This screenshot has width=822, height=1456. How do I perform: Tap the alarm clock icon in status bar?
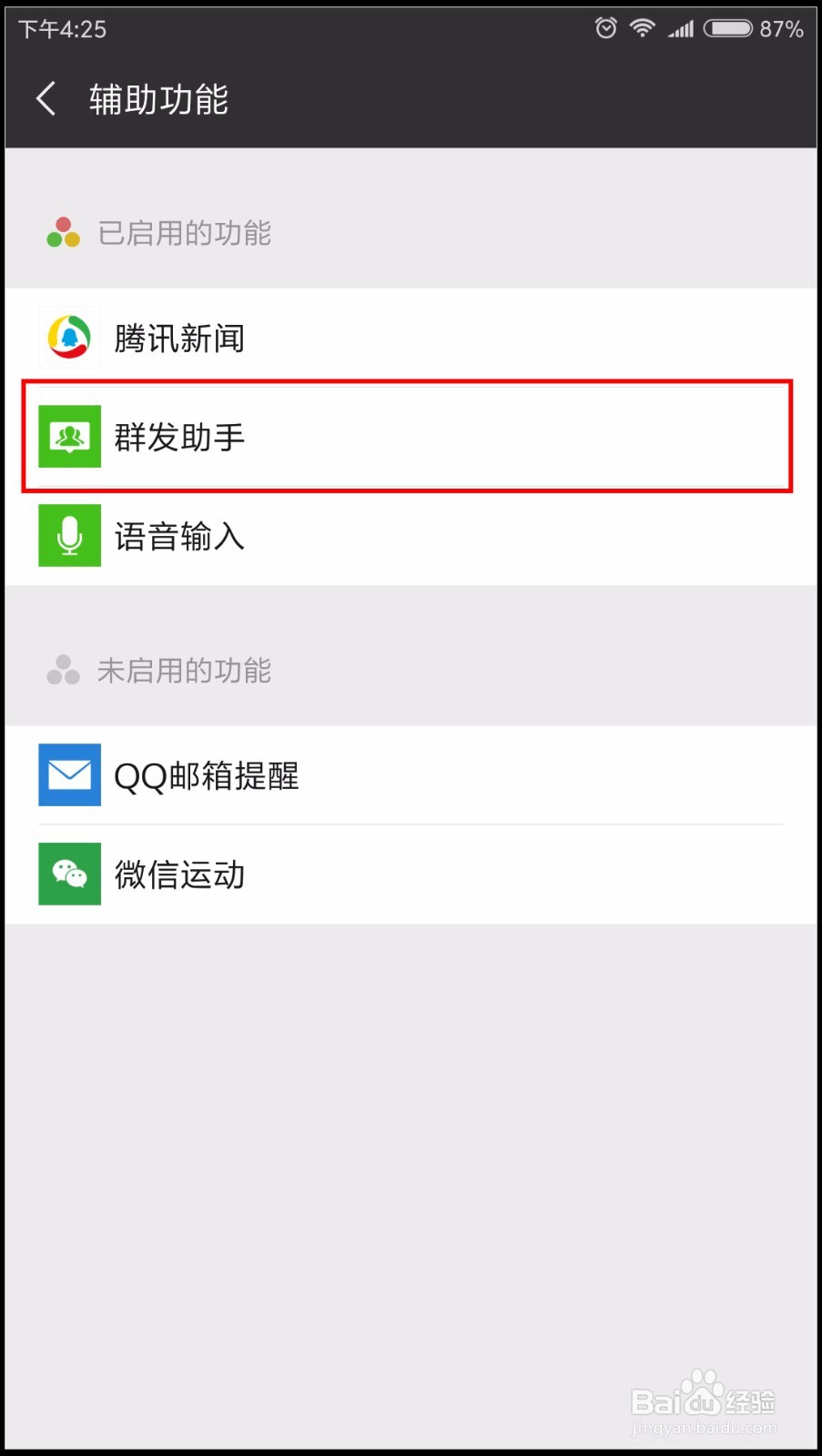pos(604,27)
